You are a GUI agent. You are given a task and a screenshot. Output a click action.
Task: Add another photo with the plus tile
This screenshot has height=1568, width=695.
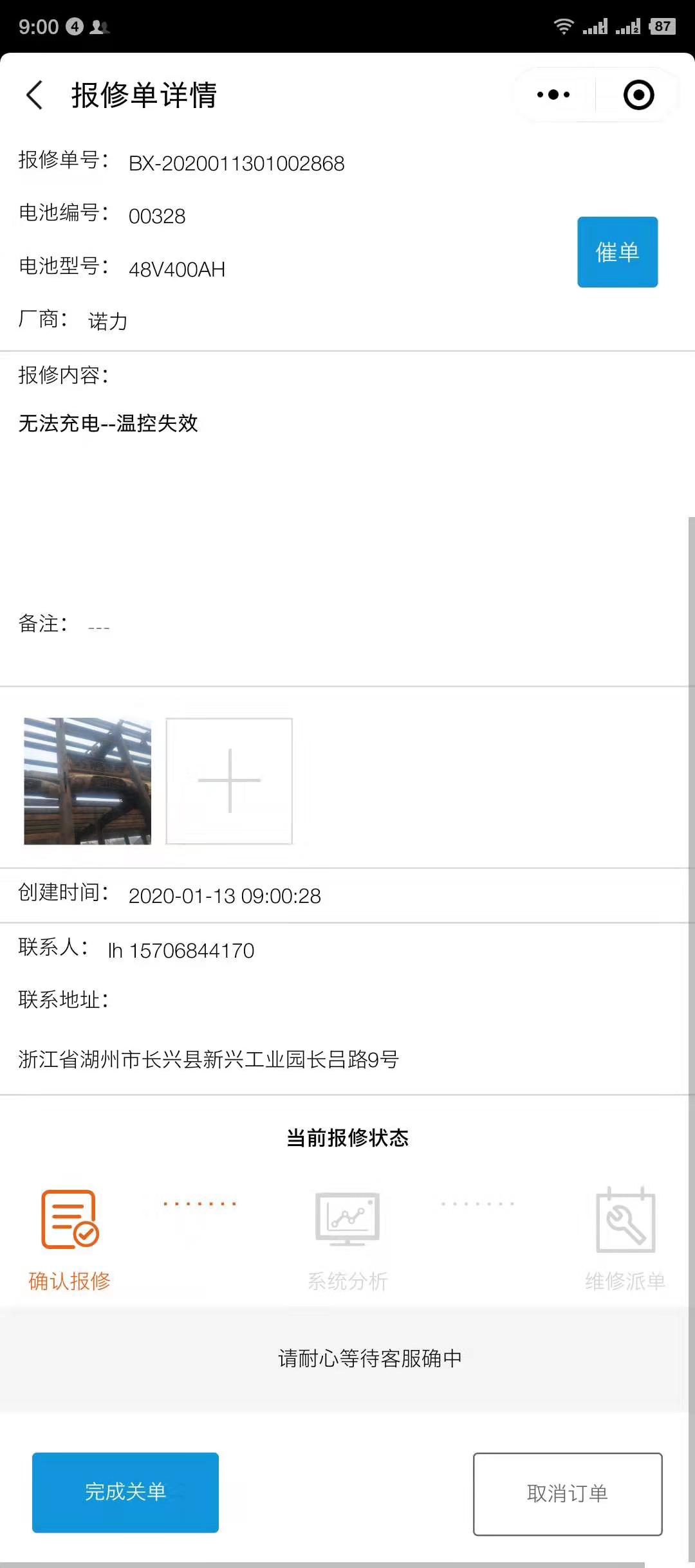pyautogui.click(x=229, y=781)
